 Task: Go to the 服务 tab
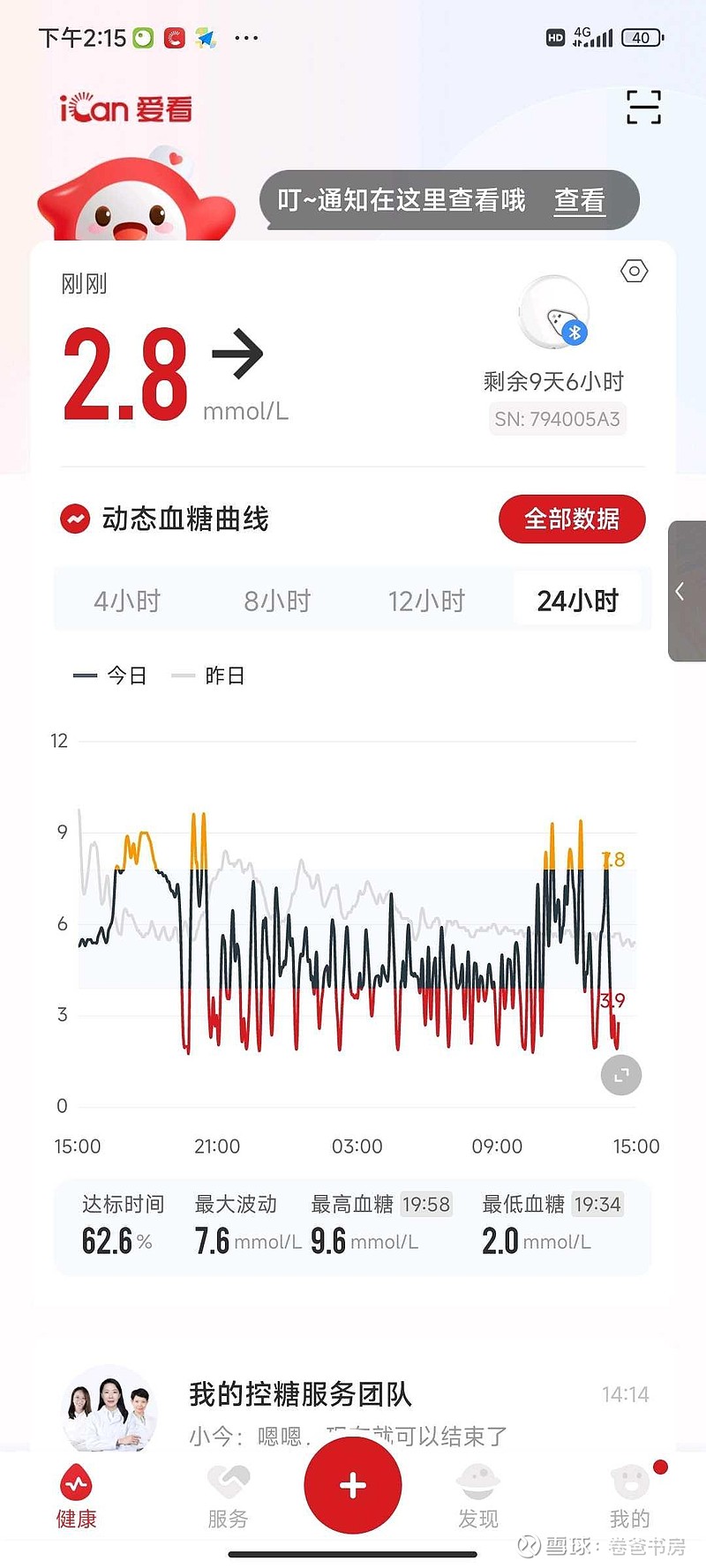pyautogui.click(x=229, y=1497)
